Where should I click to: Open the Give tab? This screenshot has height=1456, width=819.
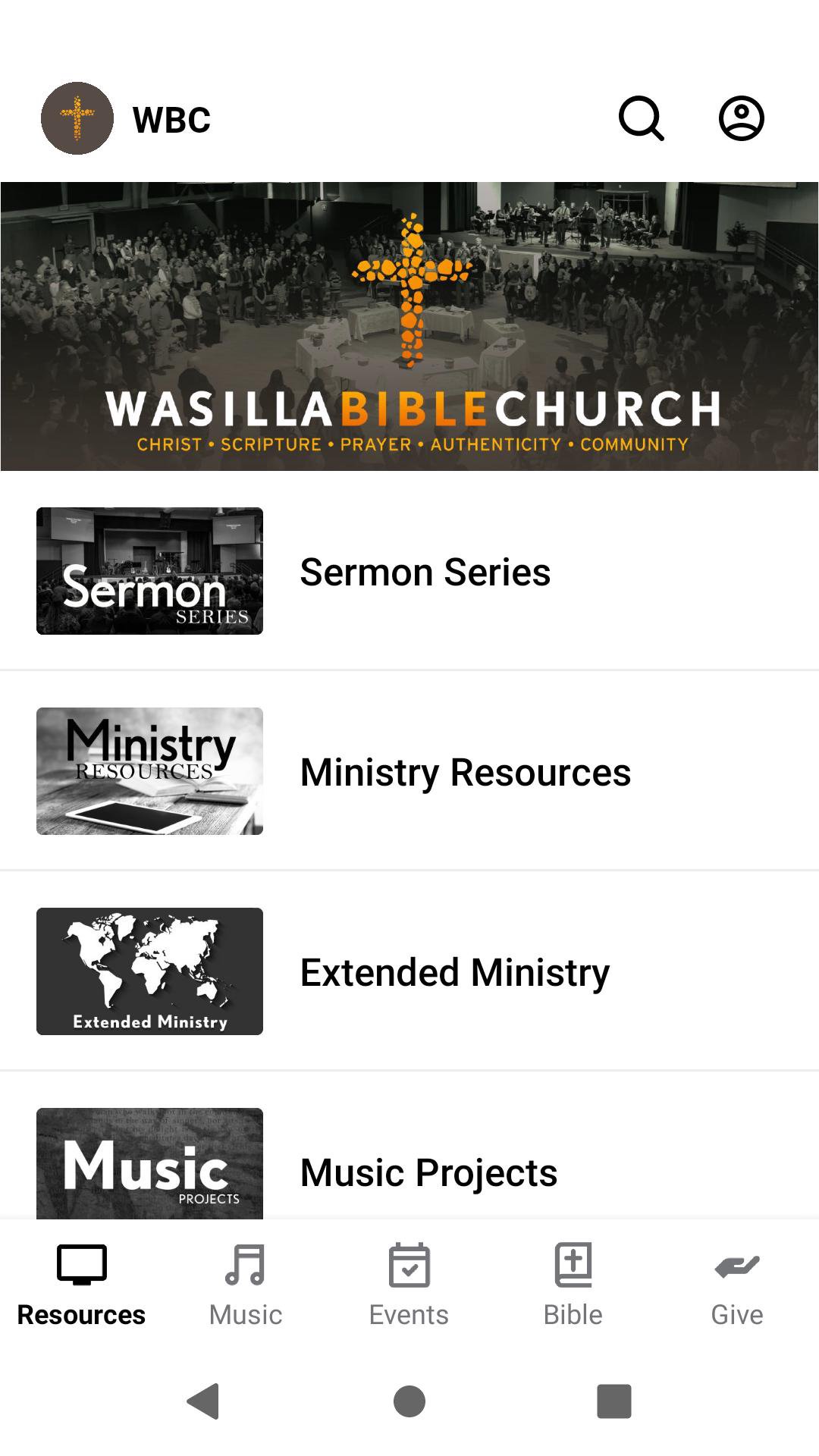click(x=736, y=1283)
